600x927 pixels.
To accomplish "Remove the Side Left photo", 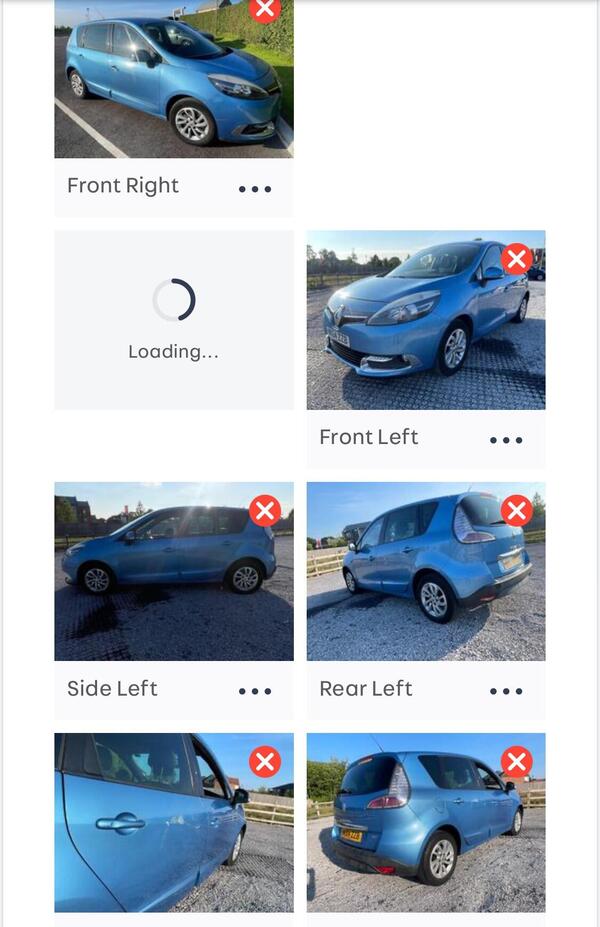I will tap(264, 511).
